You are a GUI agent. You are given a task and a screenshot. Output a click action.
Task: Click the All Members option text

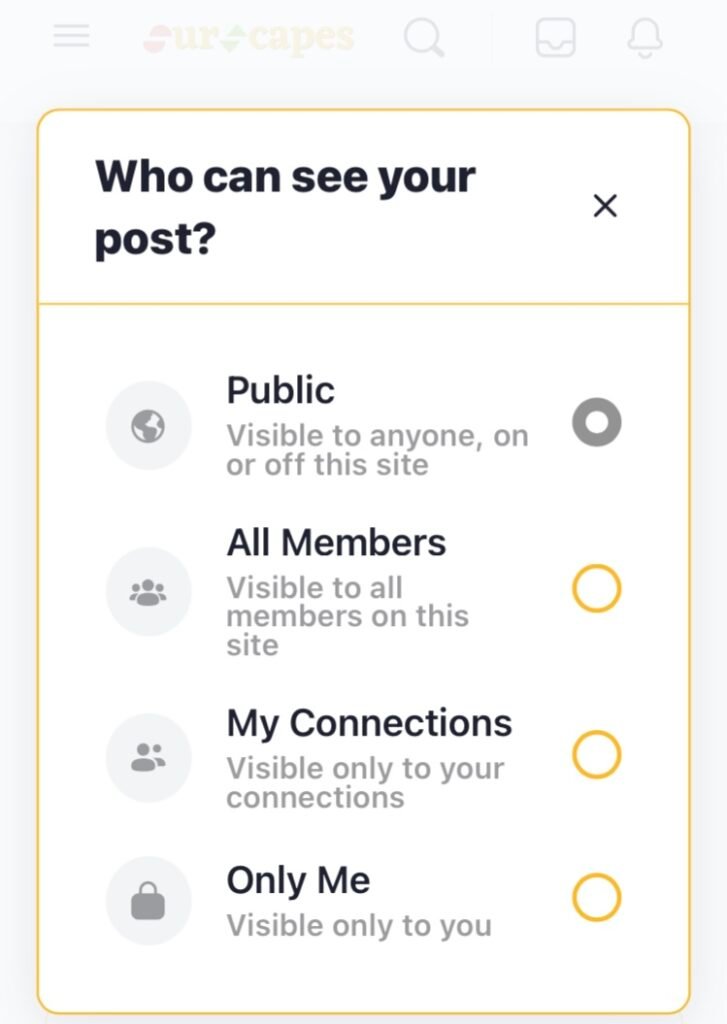click(337, 542)
